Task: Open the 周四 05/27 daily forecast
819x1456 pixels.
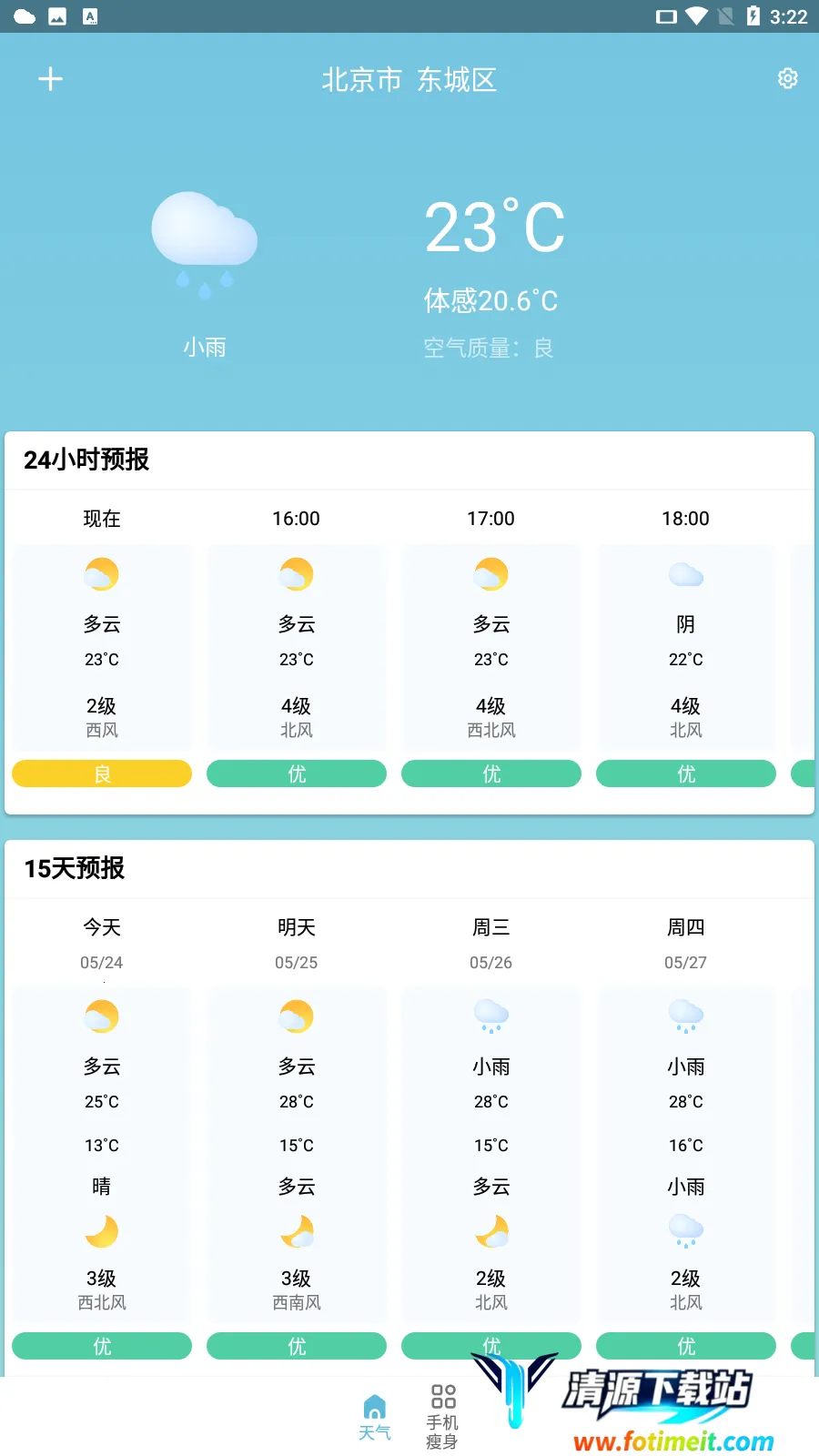Action: (685, 1137)
